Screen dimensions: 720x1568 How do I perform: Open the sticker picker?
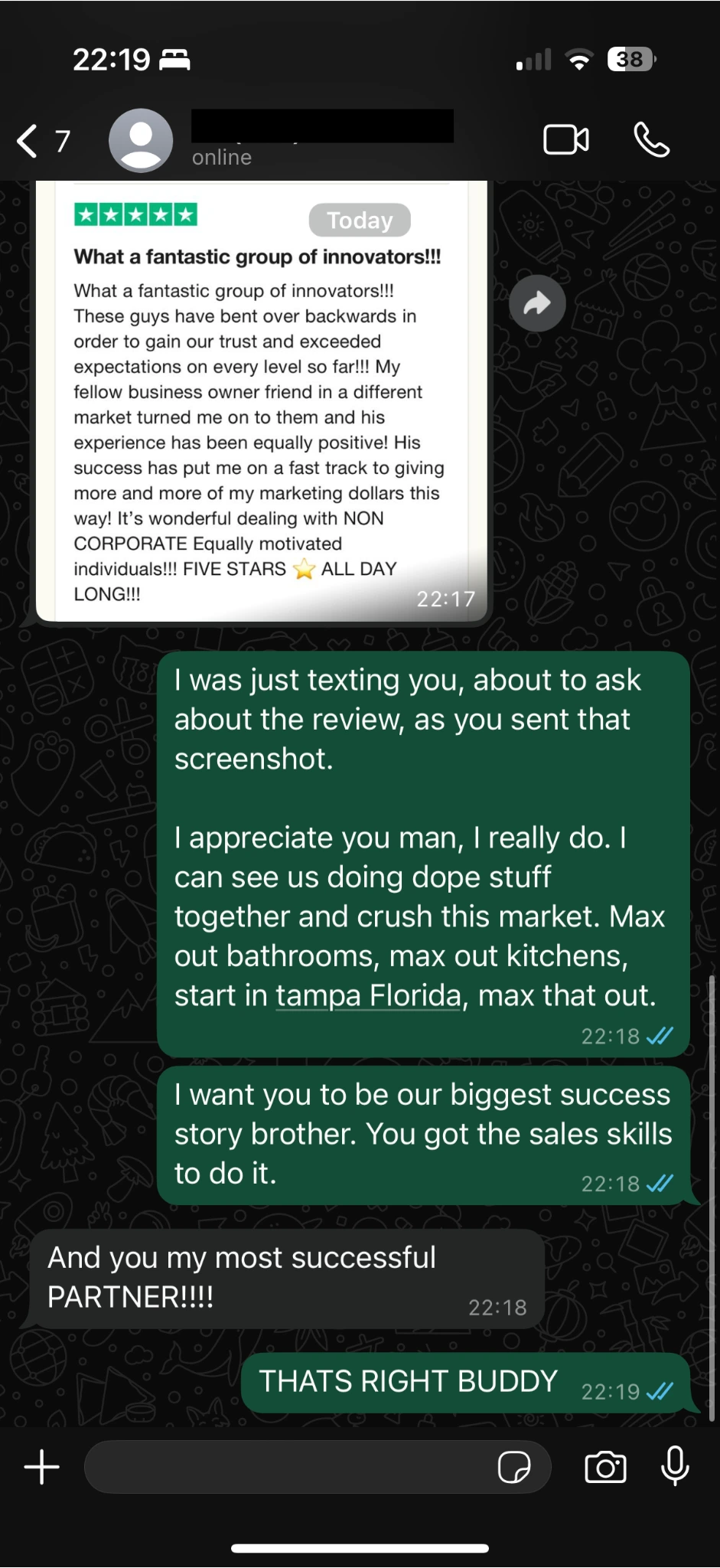click(514, 1468)
